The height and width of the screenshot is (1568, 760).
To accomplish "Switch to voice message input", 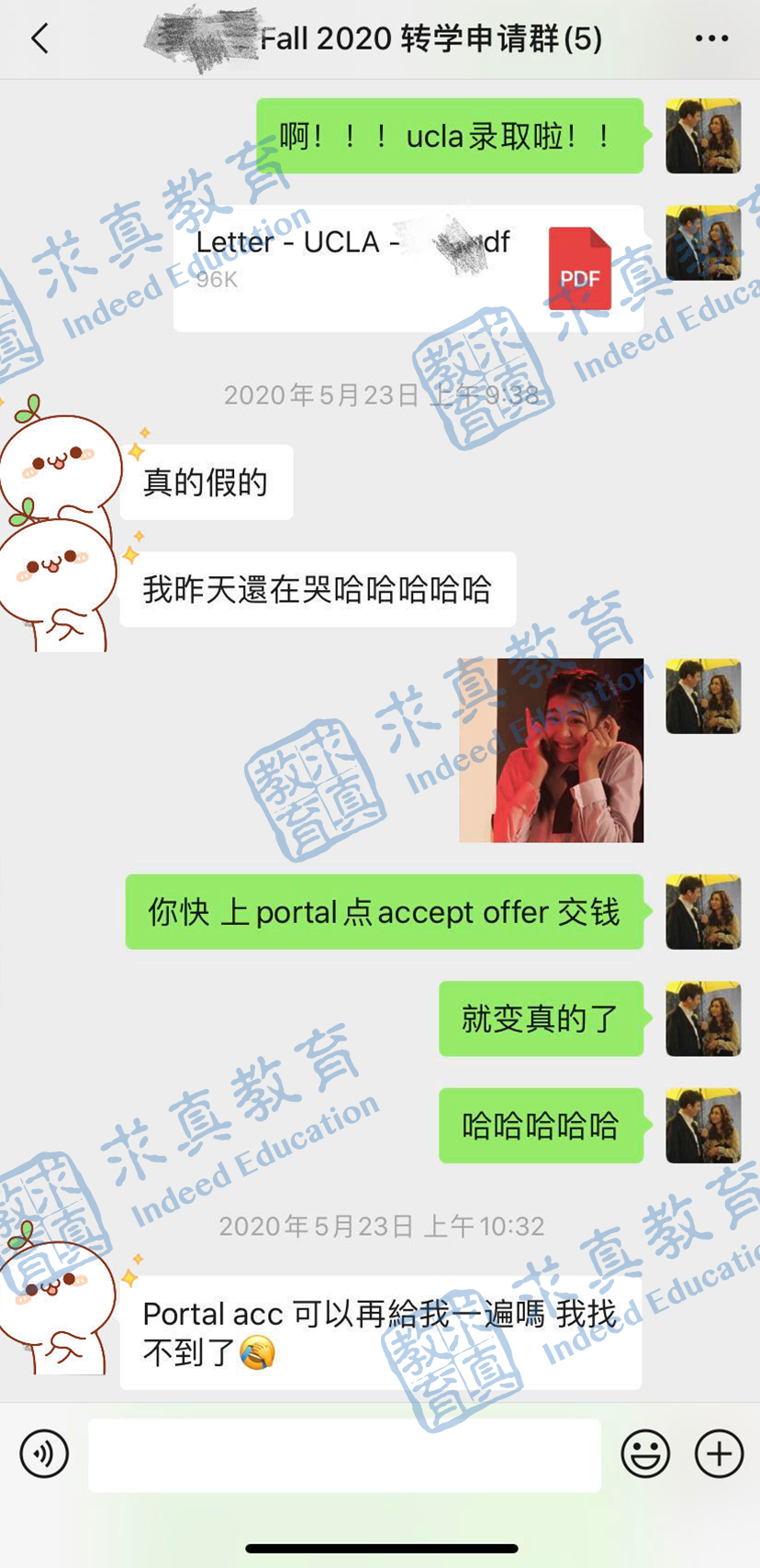I will click(44, 1453).
